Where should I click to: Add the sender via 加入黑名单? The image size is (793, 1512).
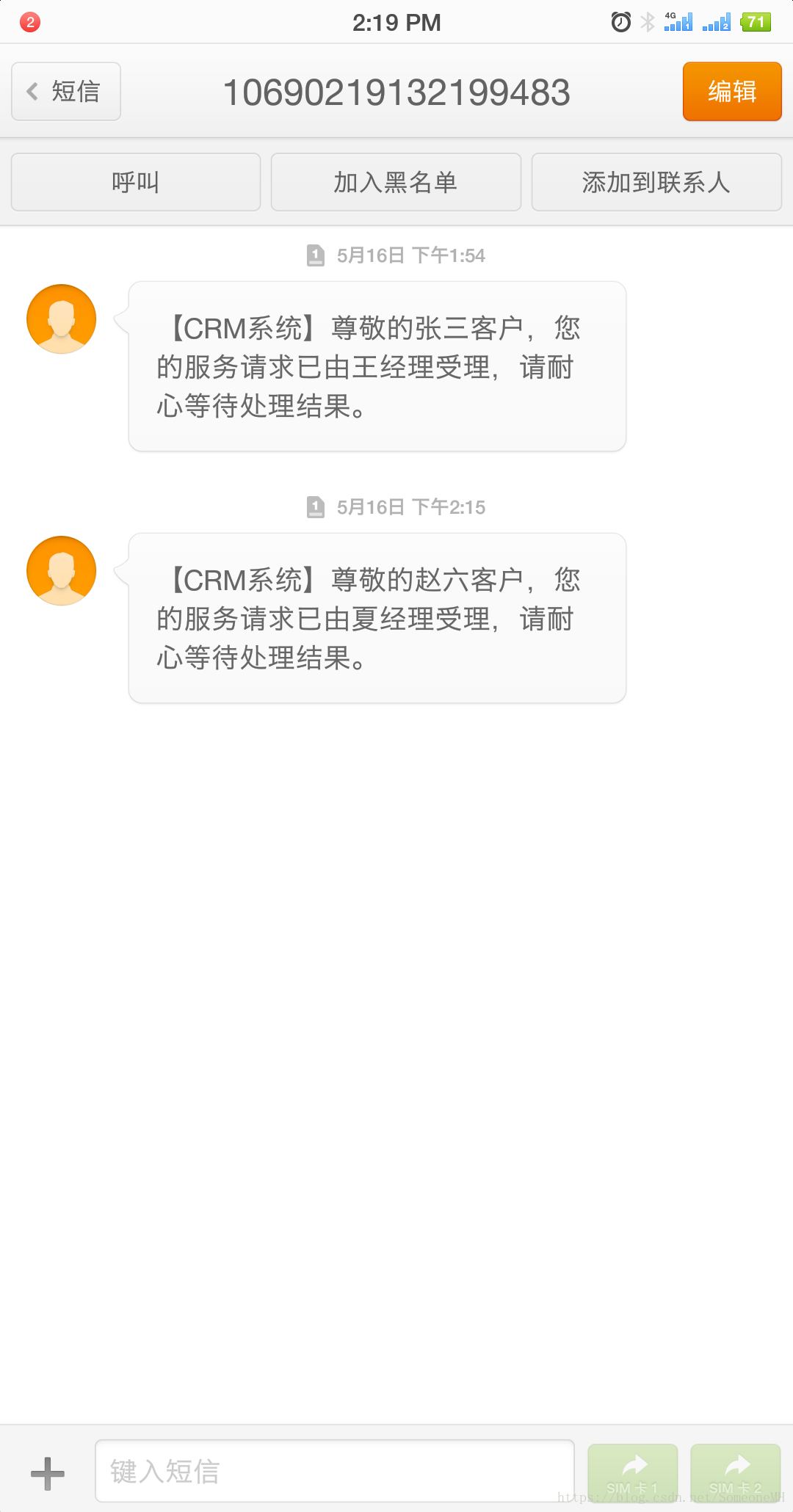coord(396,182)
